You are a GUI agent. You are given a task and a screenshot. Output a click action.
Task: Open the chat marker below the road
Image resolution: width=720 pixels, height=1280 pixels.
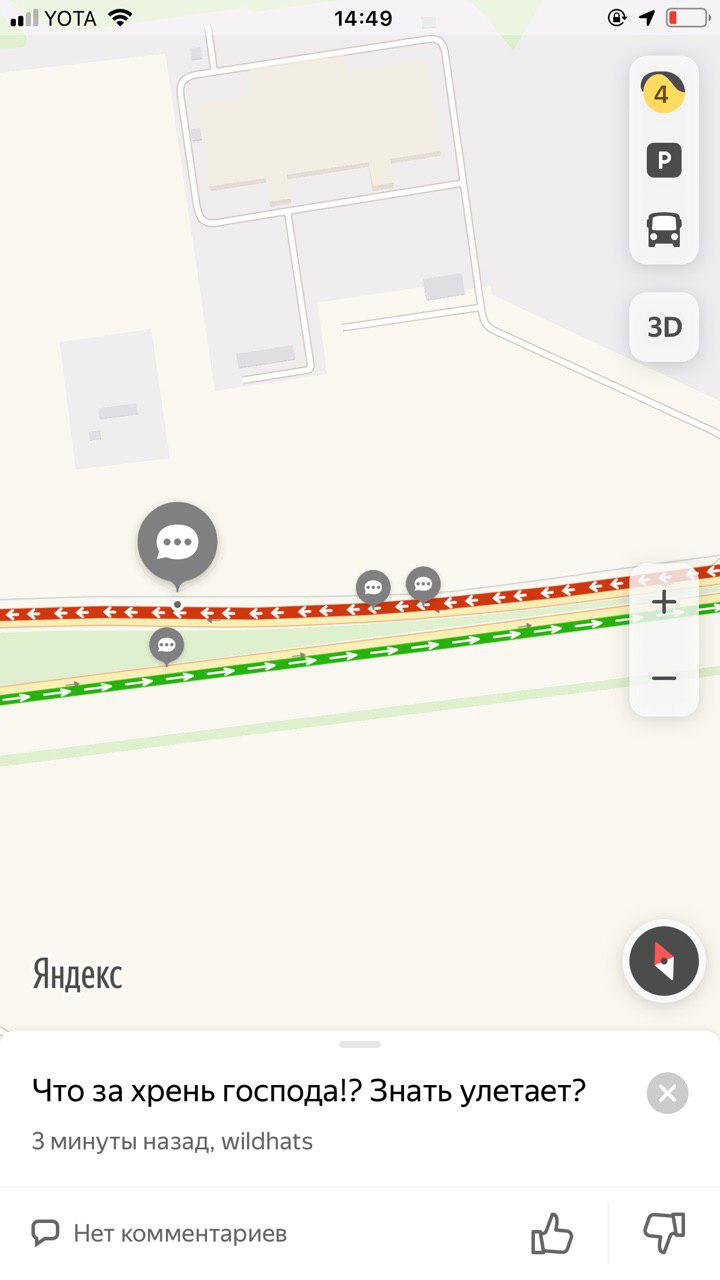pos(167,645)
